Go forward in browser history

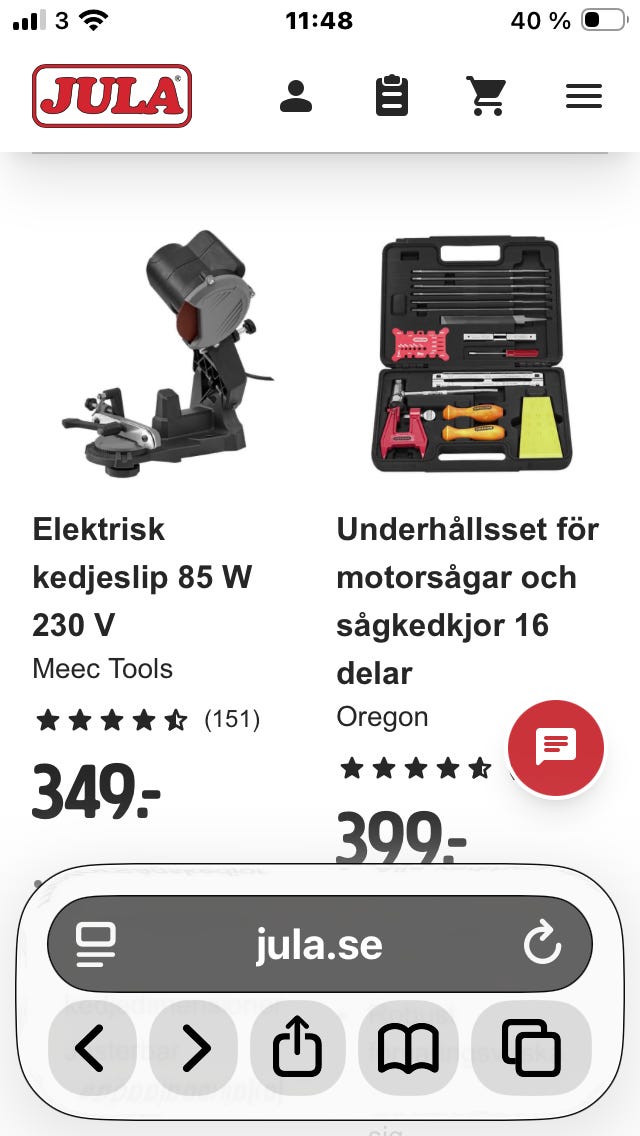click(x=196, y=1048)
